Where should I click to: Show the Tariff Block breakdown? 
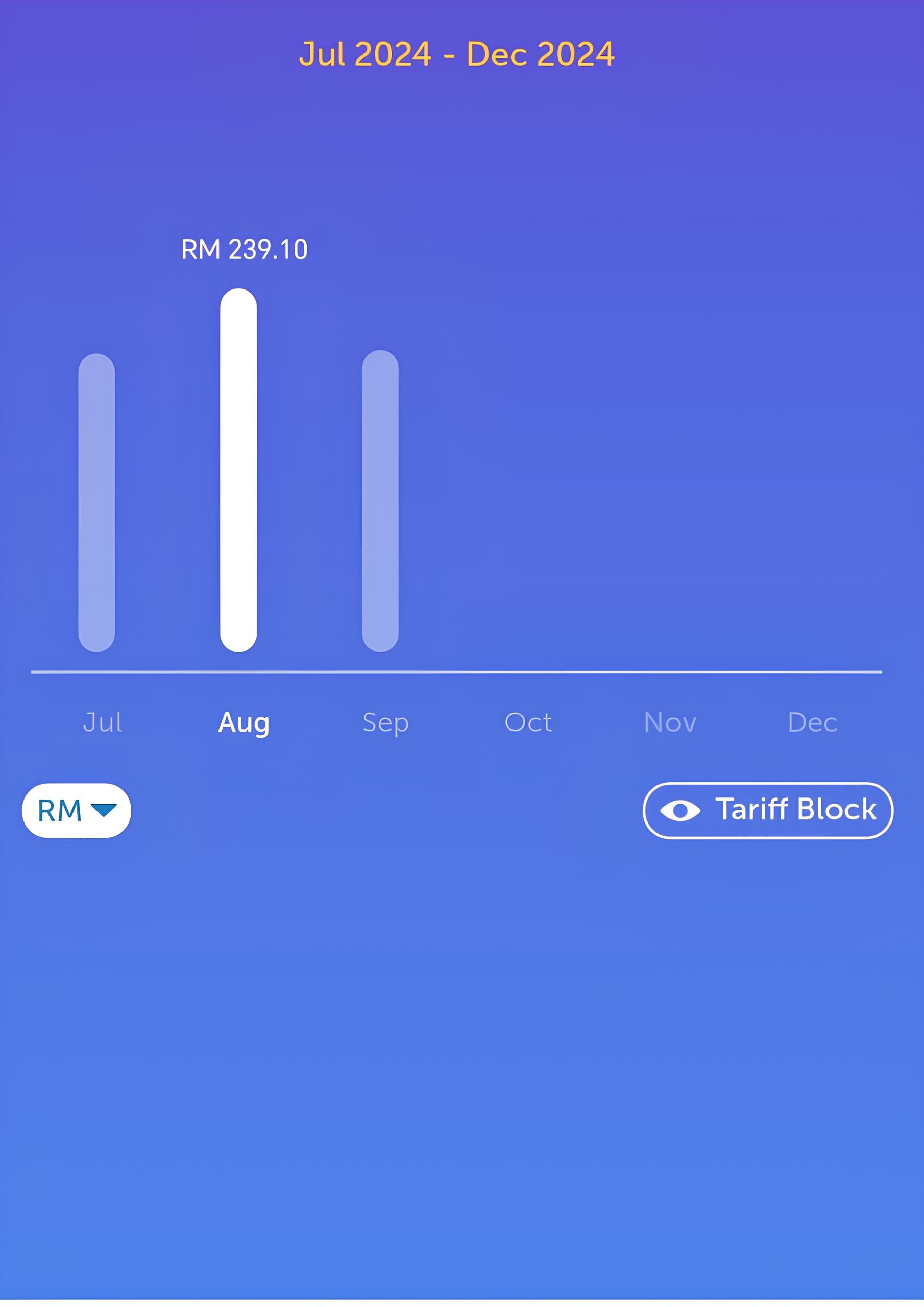click(x=767, y=810)
